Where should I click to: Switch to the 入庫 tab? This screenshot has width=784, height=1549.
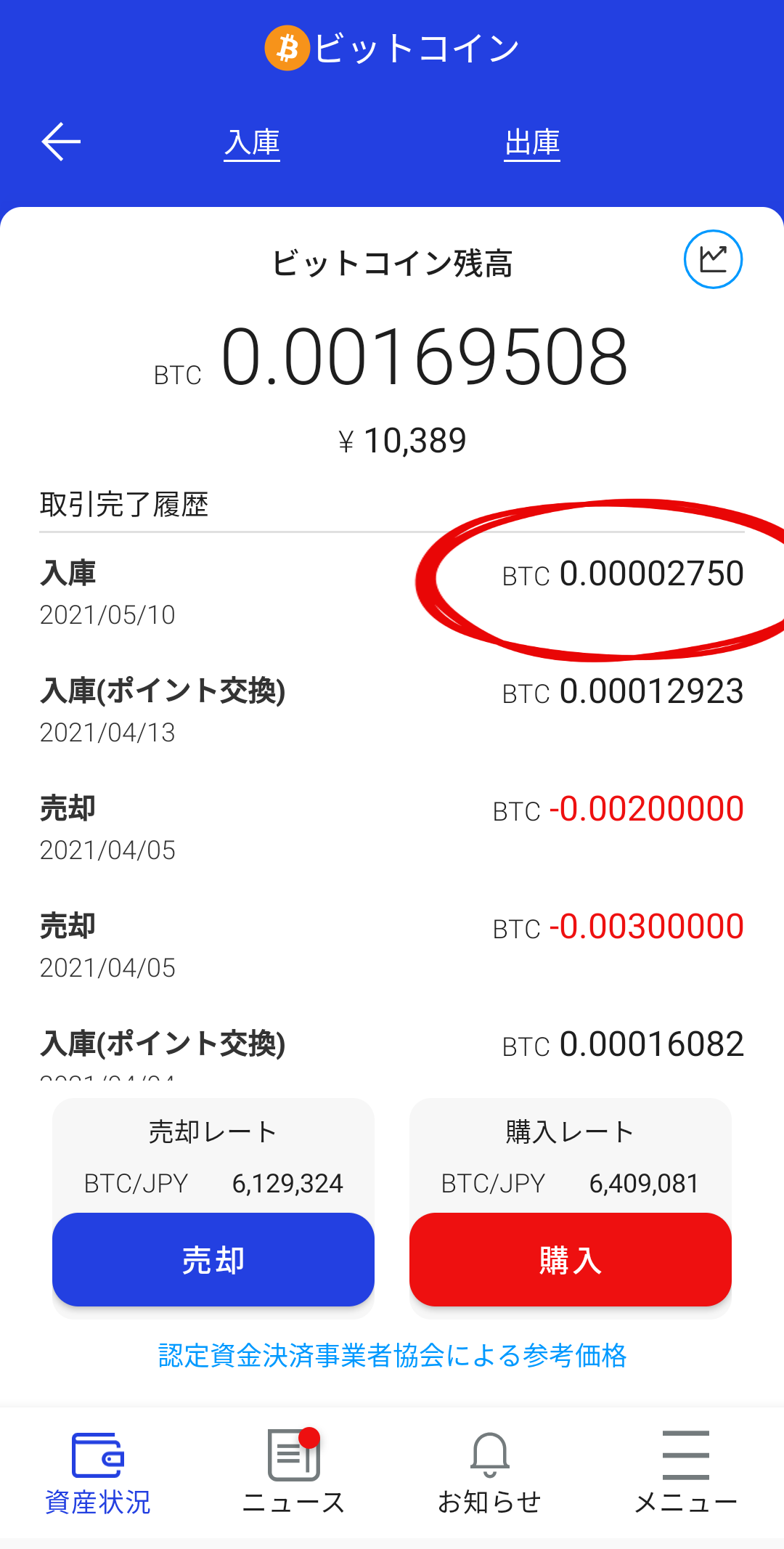coord(251,142)
